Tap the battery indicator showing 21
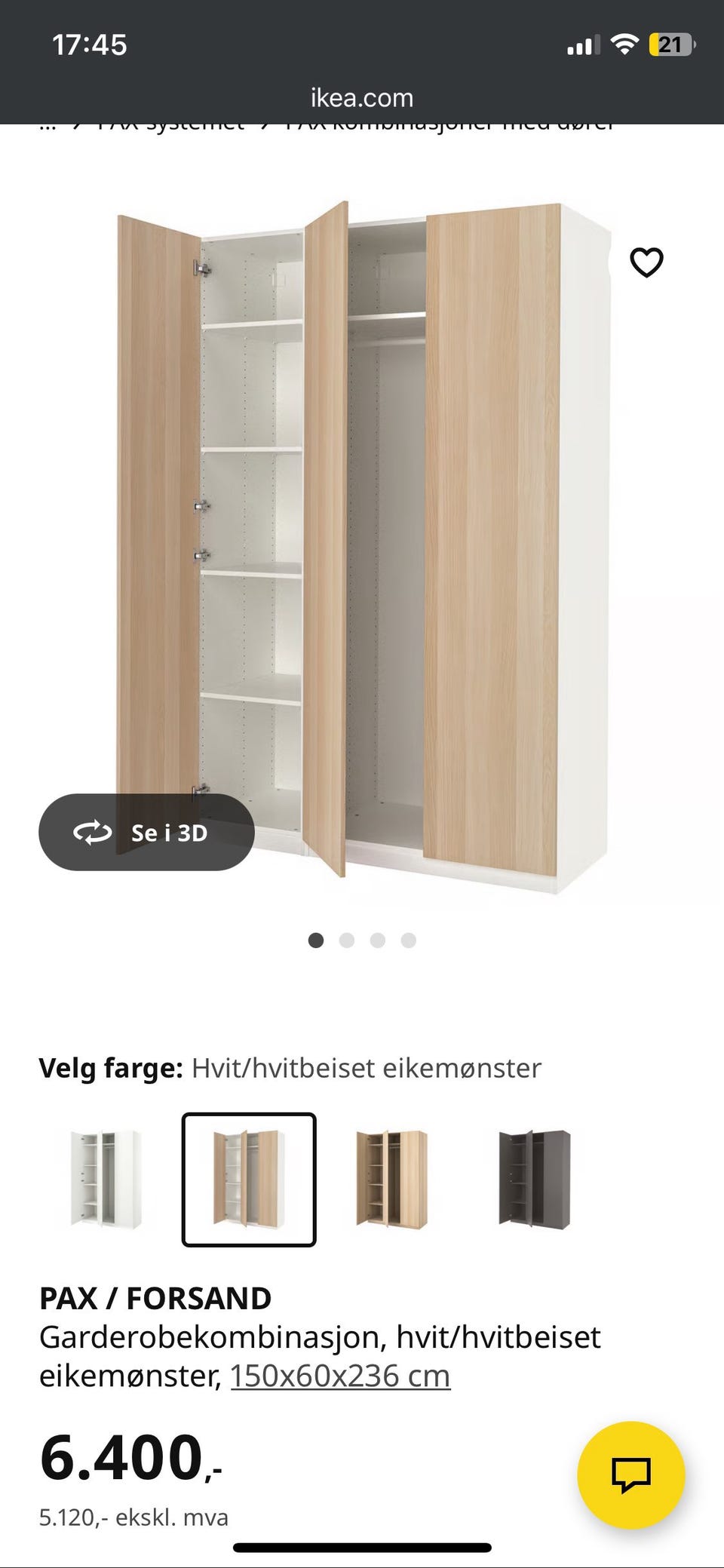 (x=670, y=45)
